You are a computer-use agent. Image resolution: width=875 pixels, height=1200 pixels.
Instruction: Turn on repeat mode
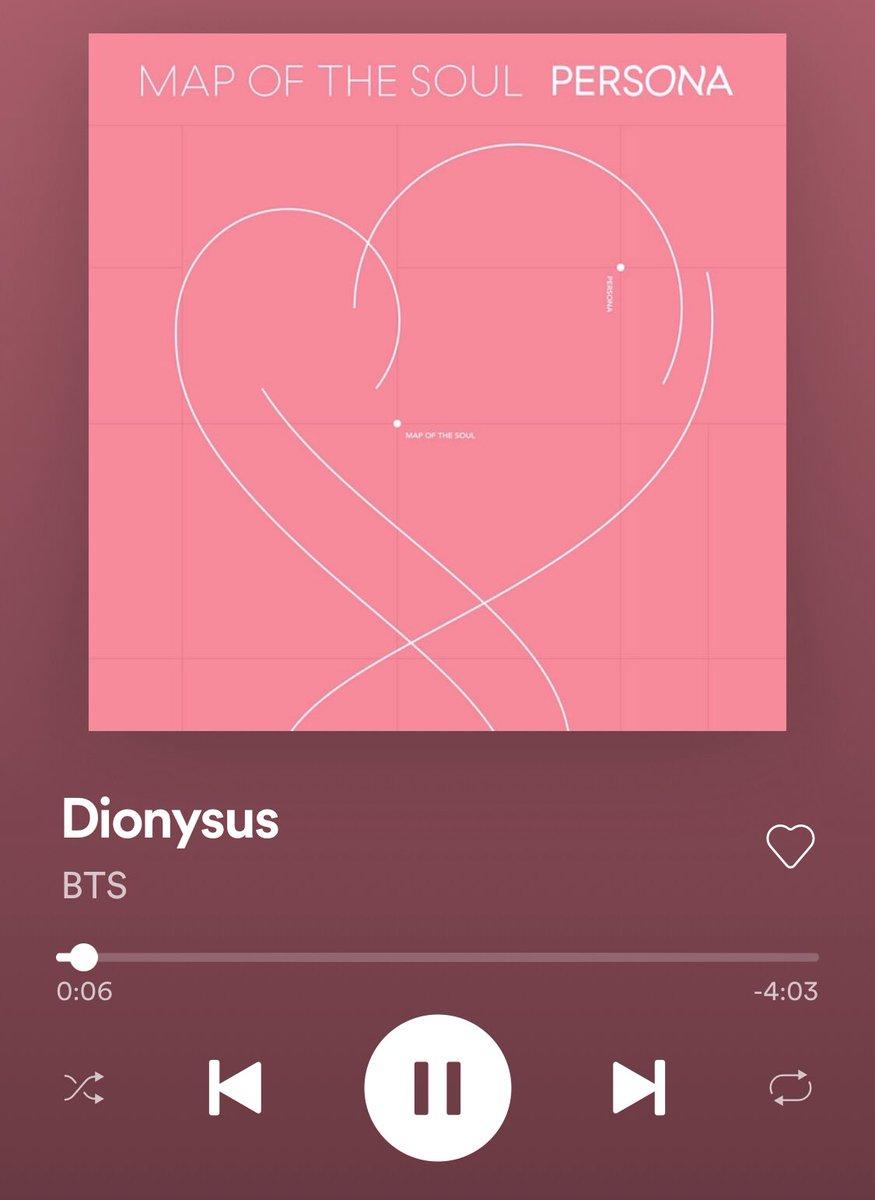790,1087
